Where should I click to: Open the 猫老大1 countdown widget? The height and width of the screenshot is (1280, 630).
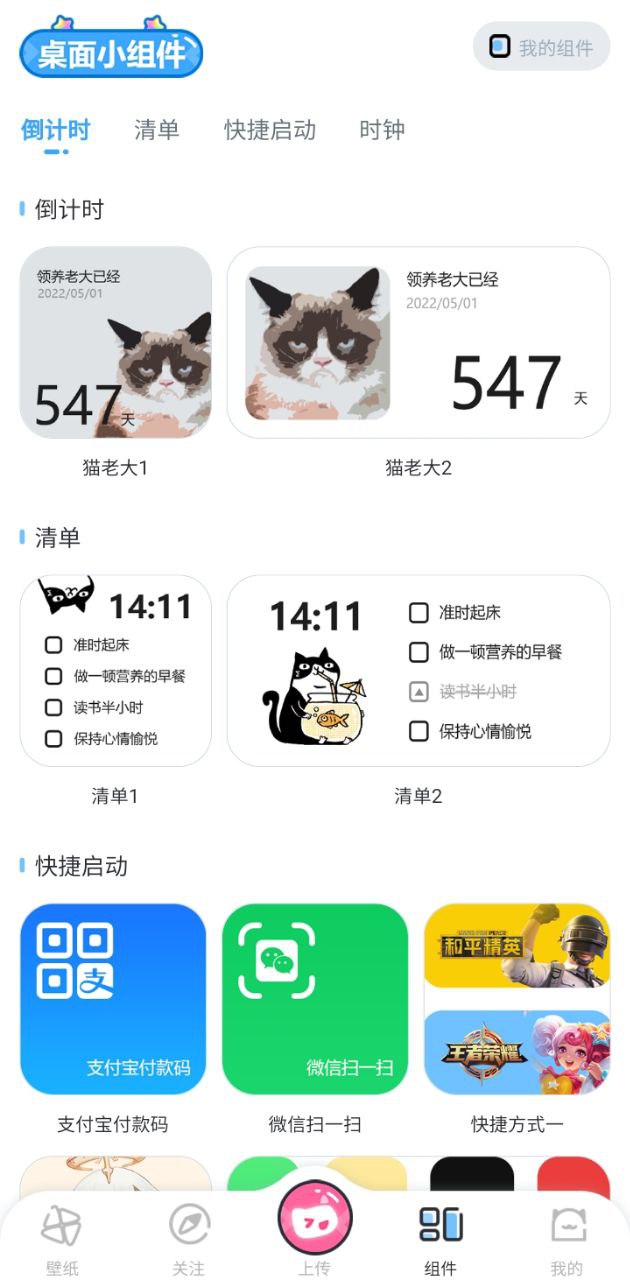116,343
